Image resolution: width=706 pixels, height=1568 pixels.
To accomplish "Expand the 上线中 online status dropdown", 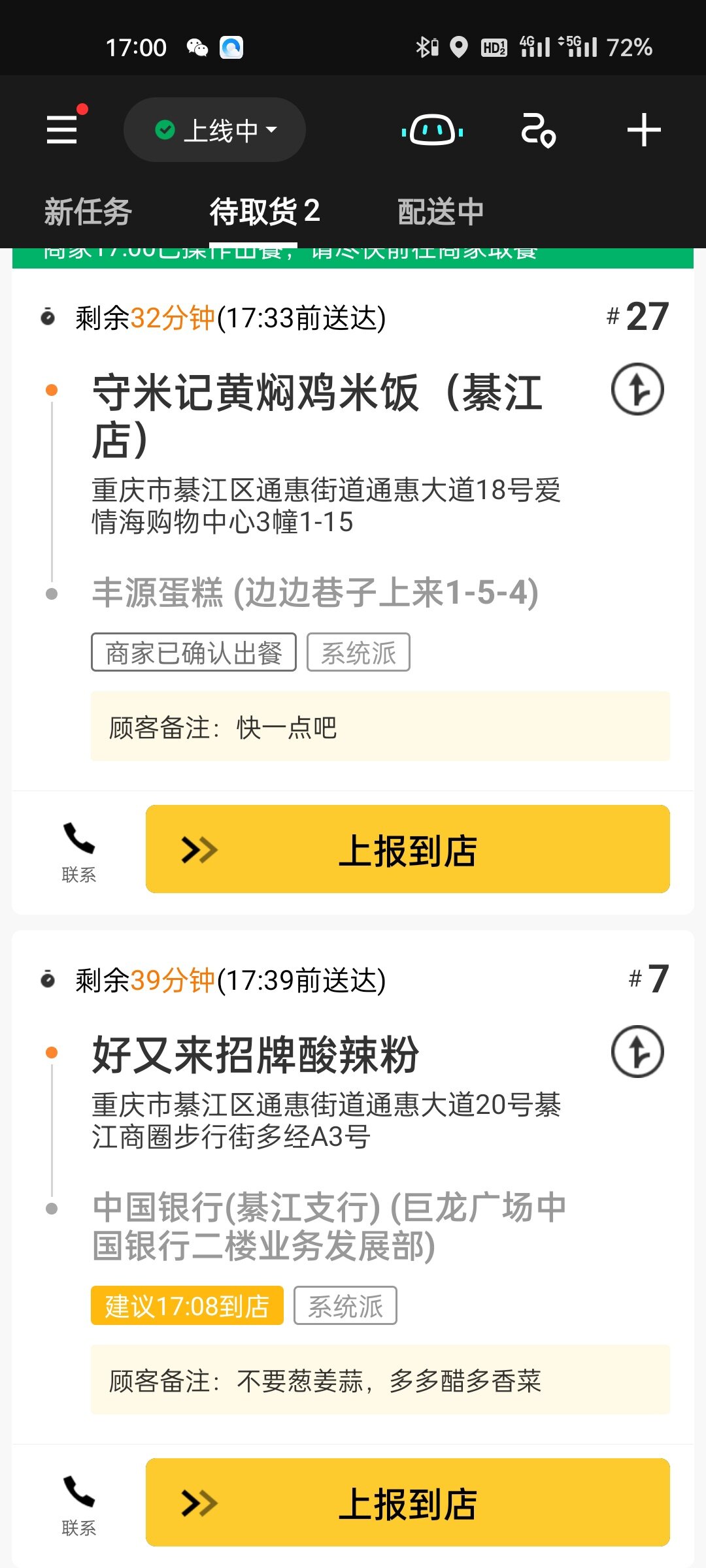I will tap(214, 130).
